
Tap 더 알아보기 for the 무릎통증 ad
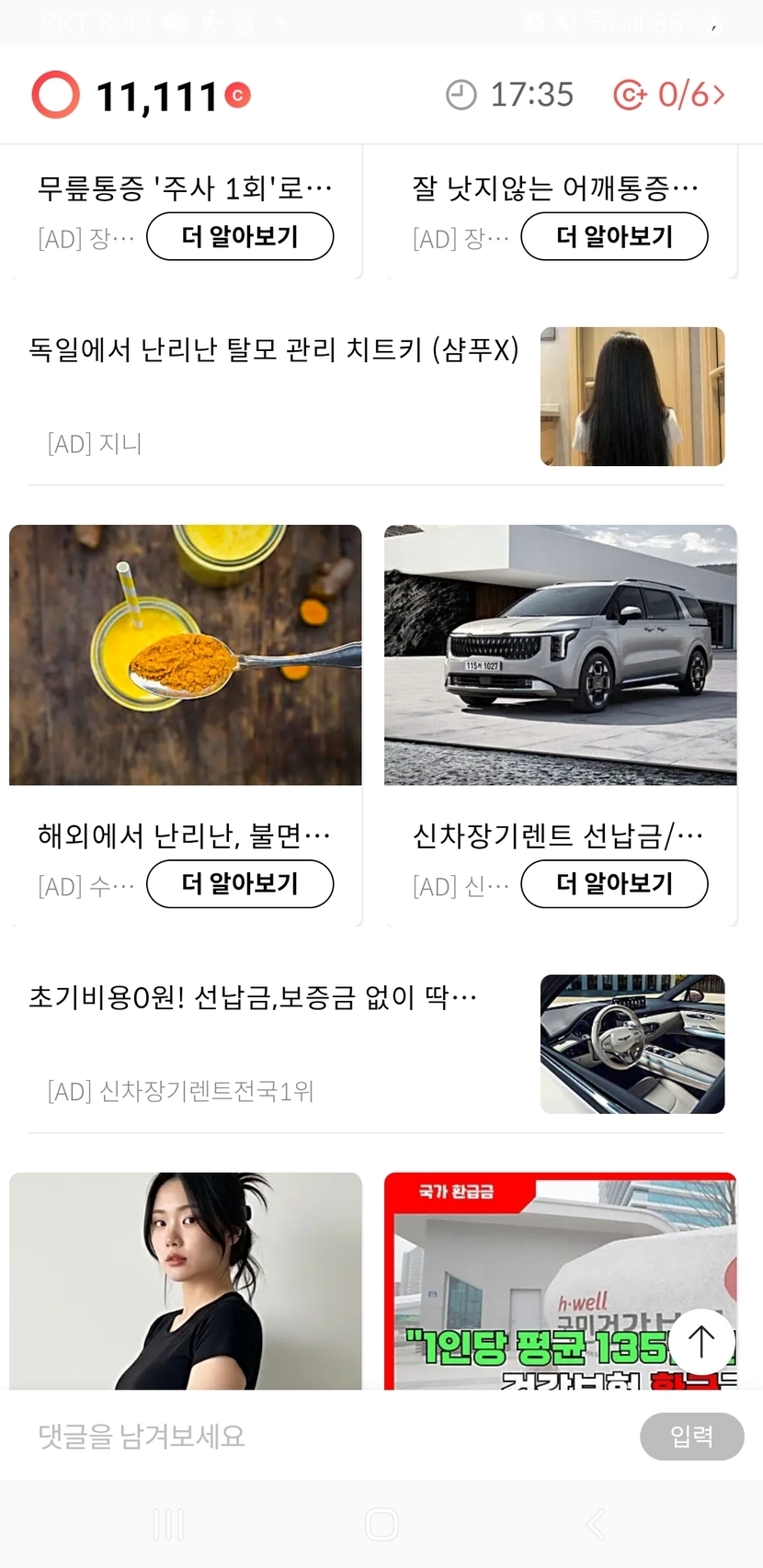[x=240, y=237]
